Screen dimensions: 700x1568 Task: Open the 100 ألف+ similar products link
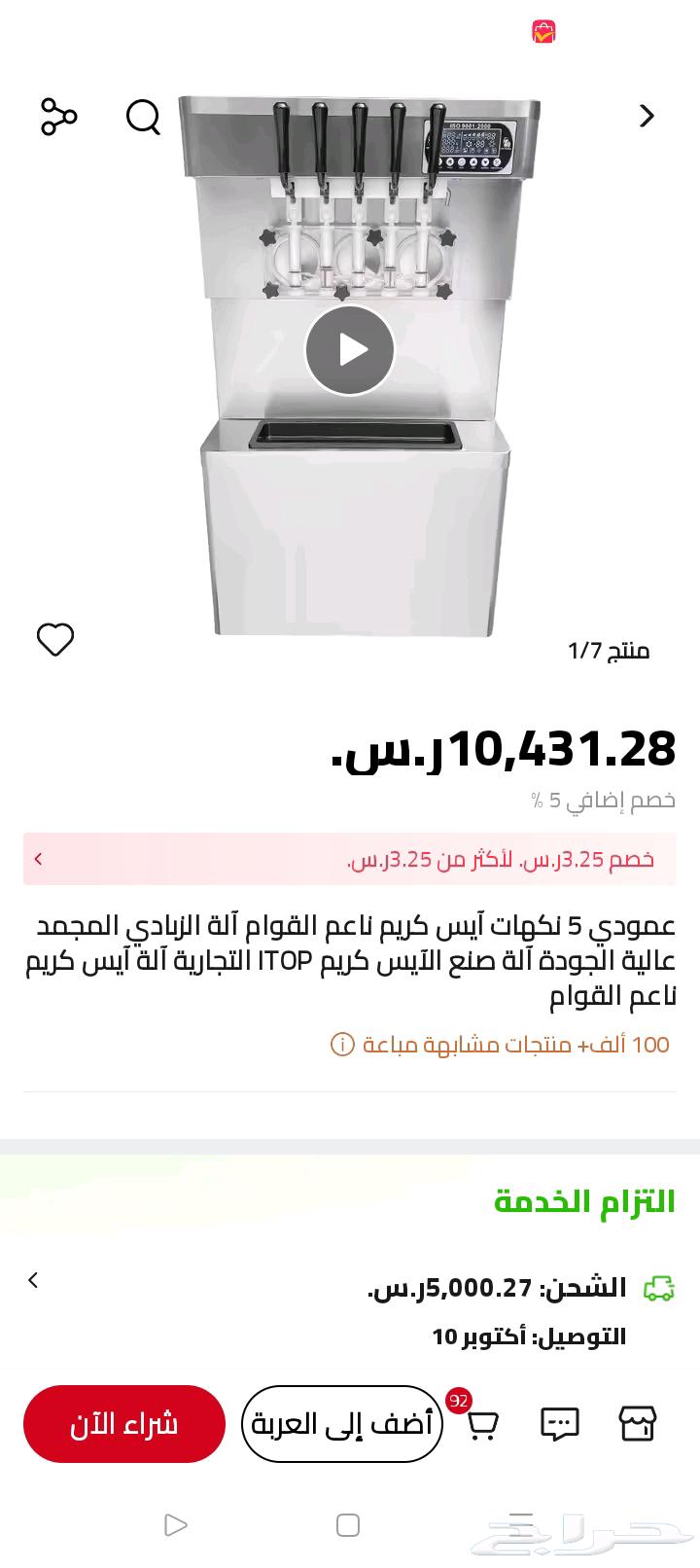pyautogui.click(x=506, y=1044)
